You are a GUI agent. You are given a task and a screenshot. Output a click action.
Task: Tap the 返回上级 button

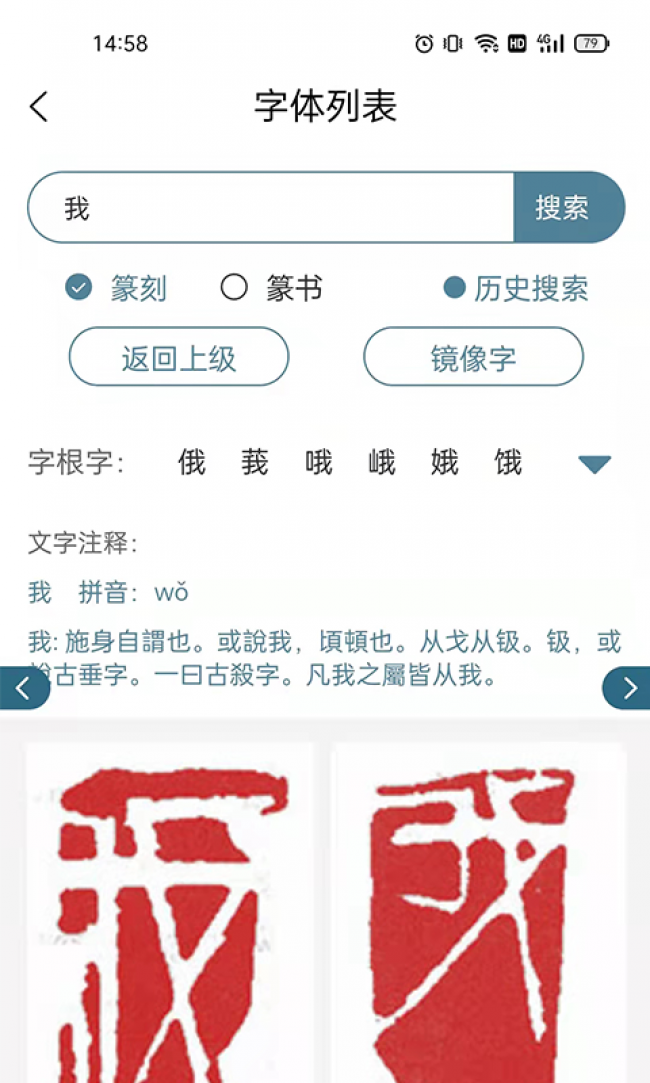click(x=179, y=357)
